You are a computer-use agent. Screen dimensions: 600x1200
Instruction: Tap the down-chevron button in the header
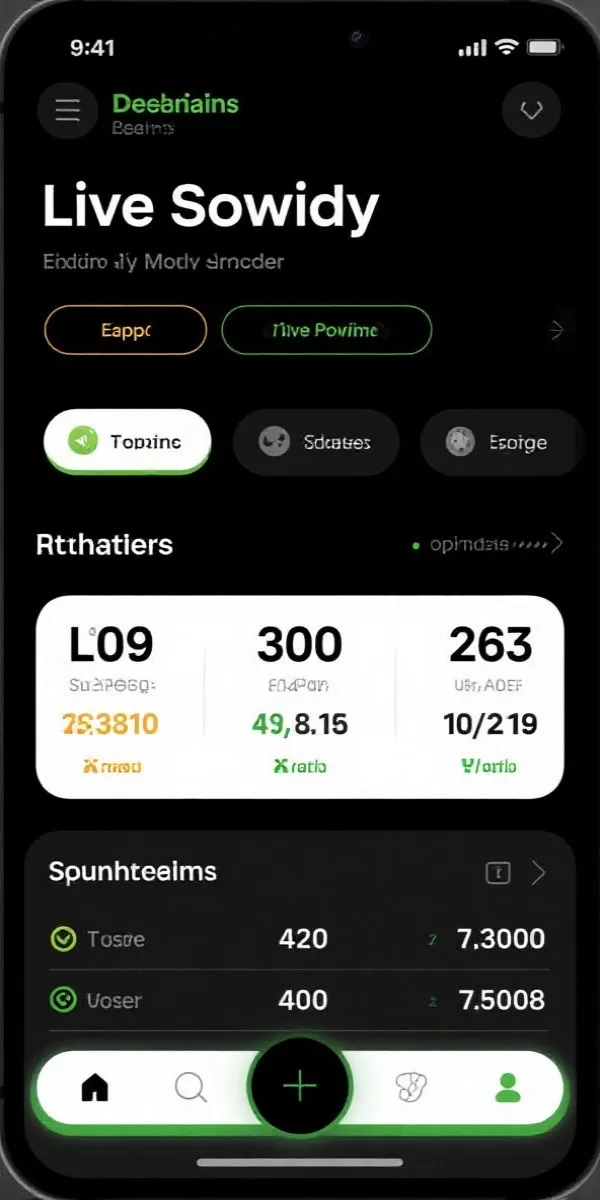(x=531, y=109)
